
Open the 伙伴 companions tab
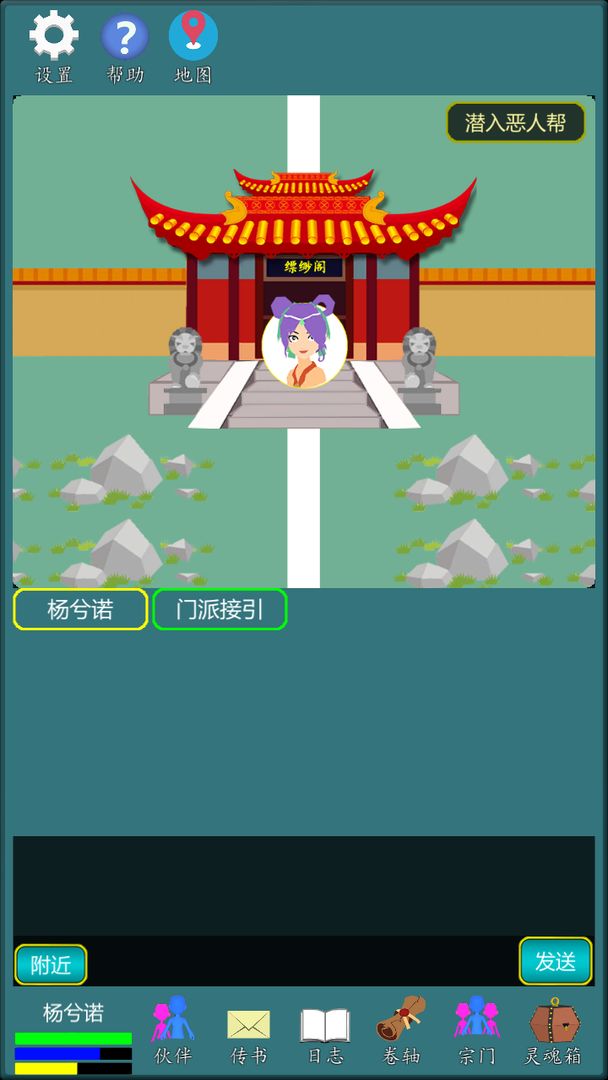coord(173,1032)
